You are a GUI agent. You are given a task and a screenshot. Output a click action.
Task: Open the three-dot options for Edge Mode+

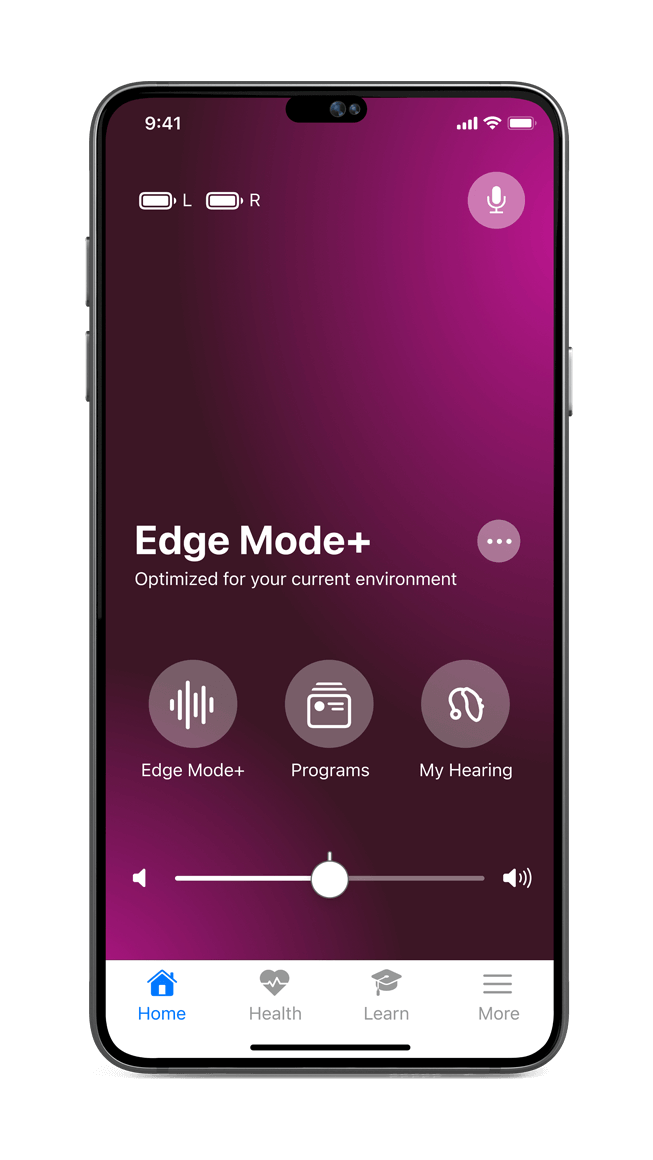pyautogui.click(x=498, y=541)
